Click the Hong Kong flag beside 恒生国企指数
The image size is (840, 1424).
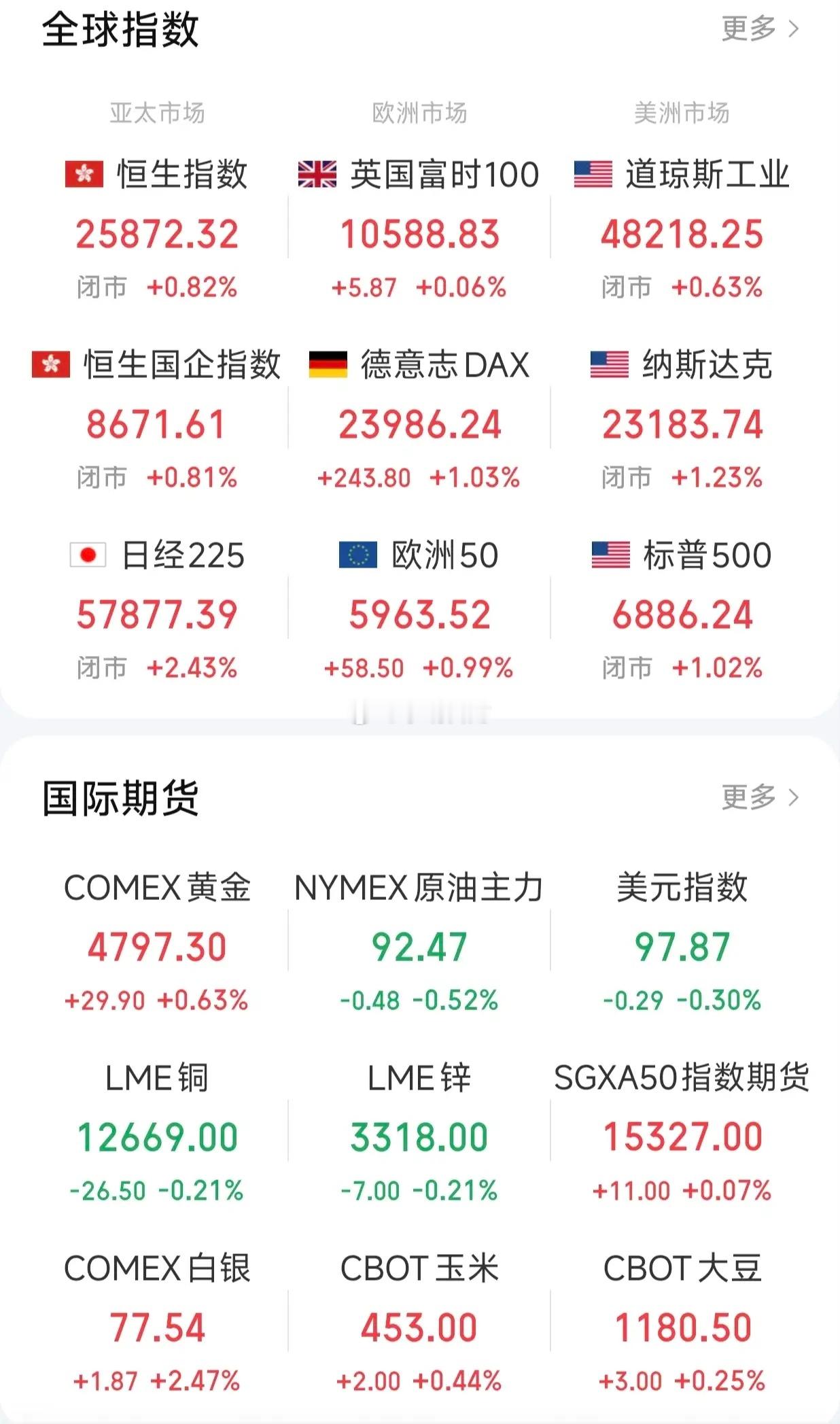pos(50,365)
